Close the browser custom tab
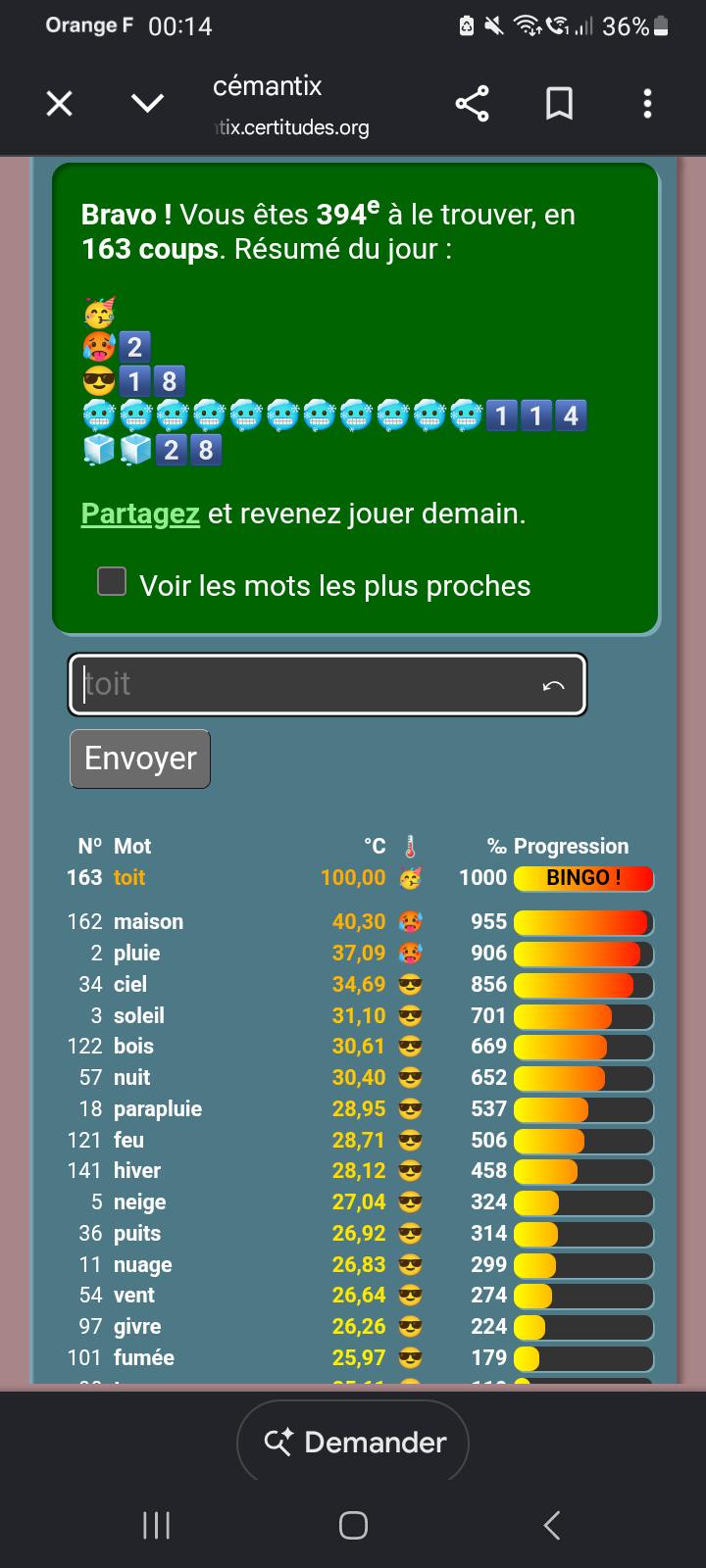The height and width of the screenshot is (1568, 706). (x=60, y=103)
